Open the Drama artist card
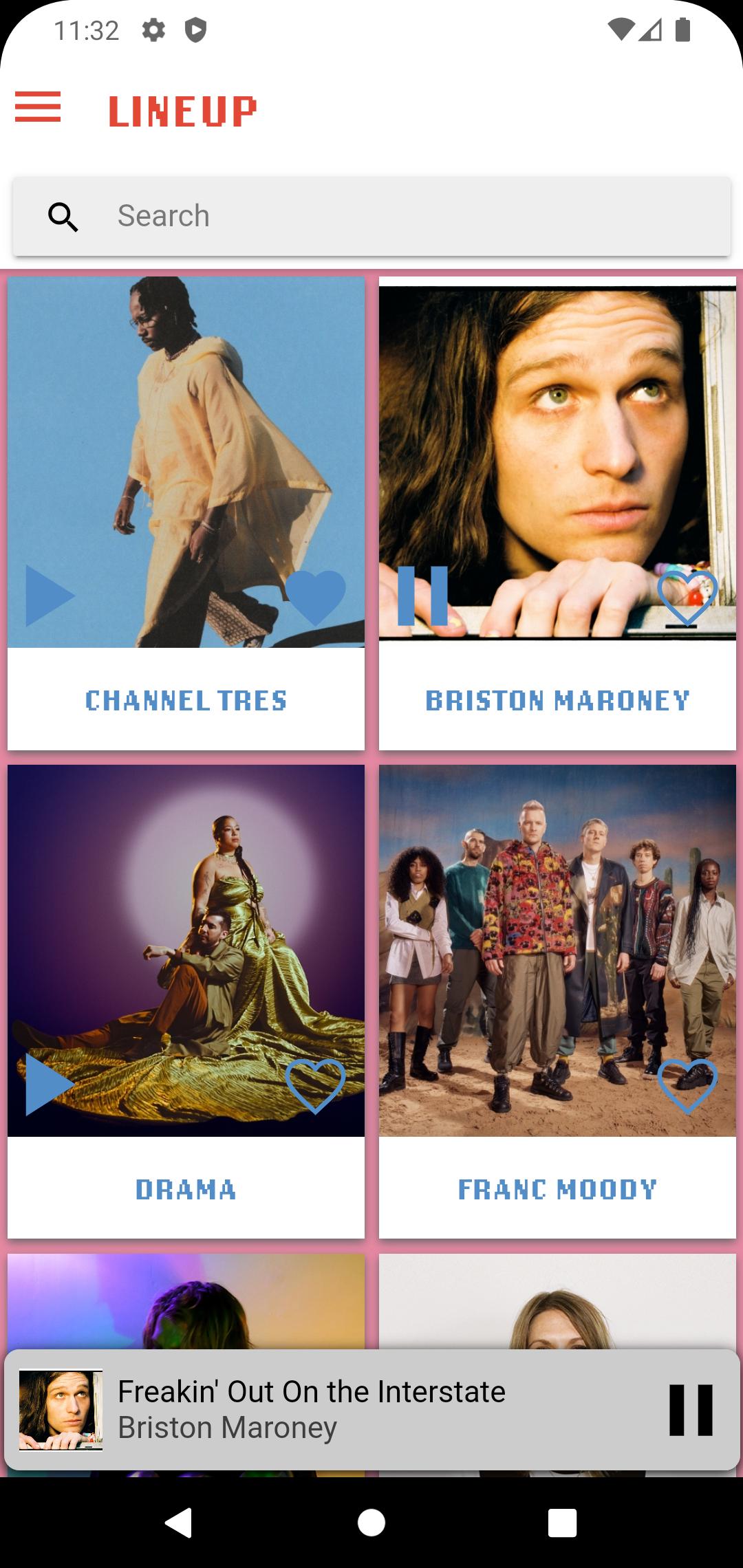Screen dimensions: 743x1568 (x=186, y=1001)
